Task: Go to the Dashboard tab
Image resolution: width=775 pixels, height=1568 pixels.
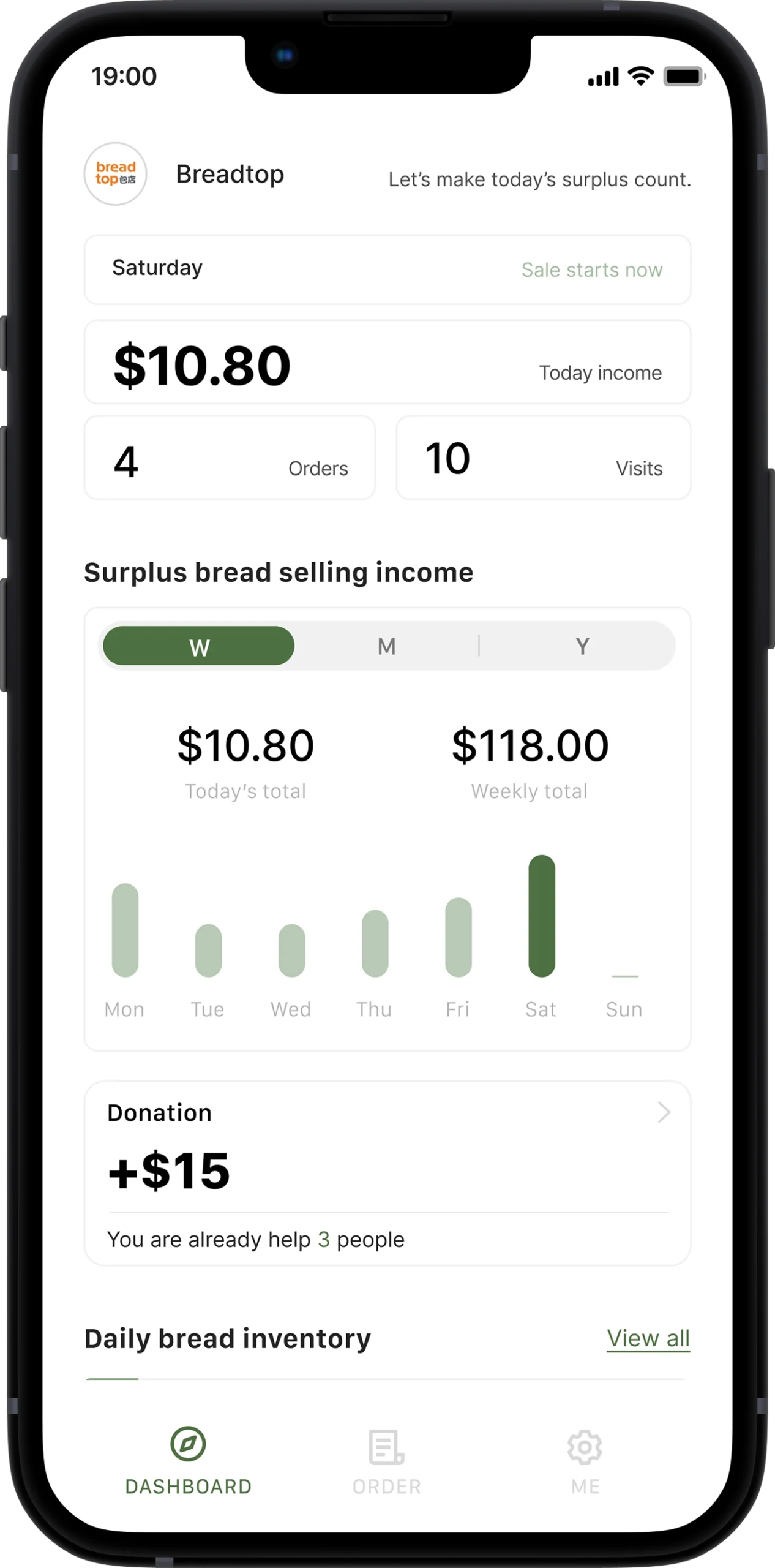Action: point(188,1461)
